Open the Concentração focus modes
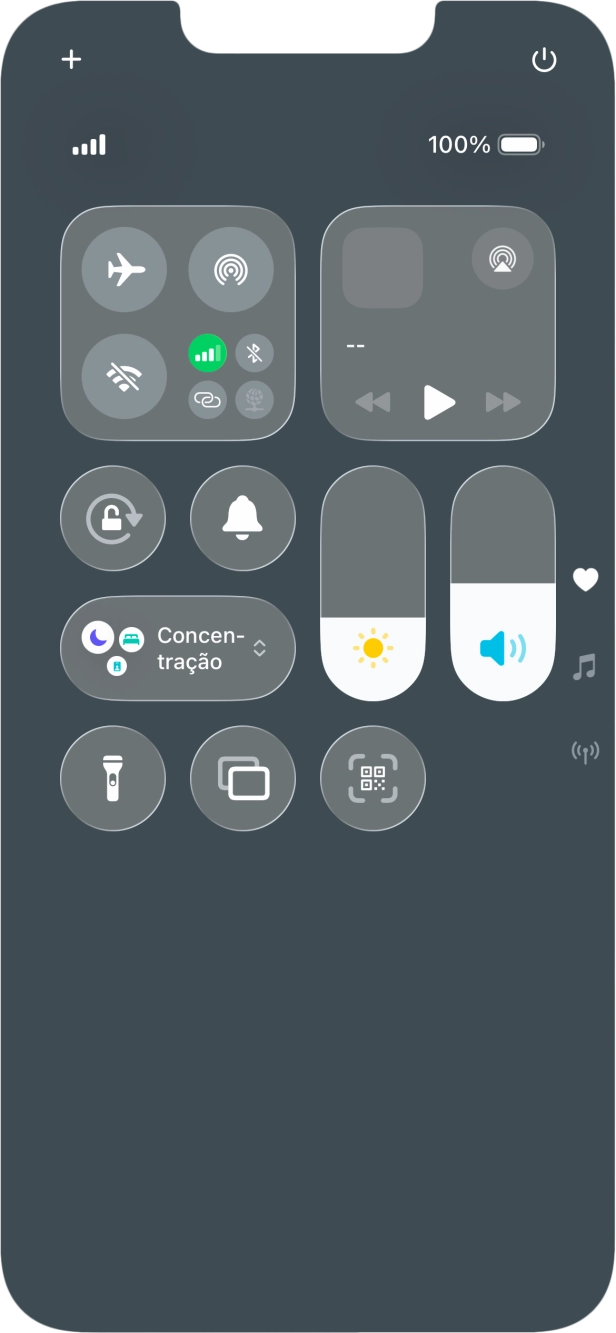This screenshot has height=1333, width=616. pos(178,649)
